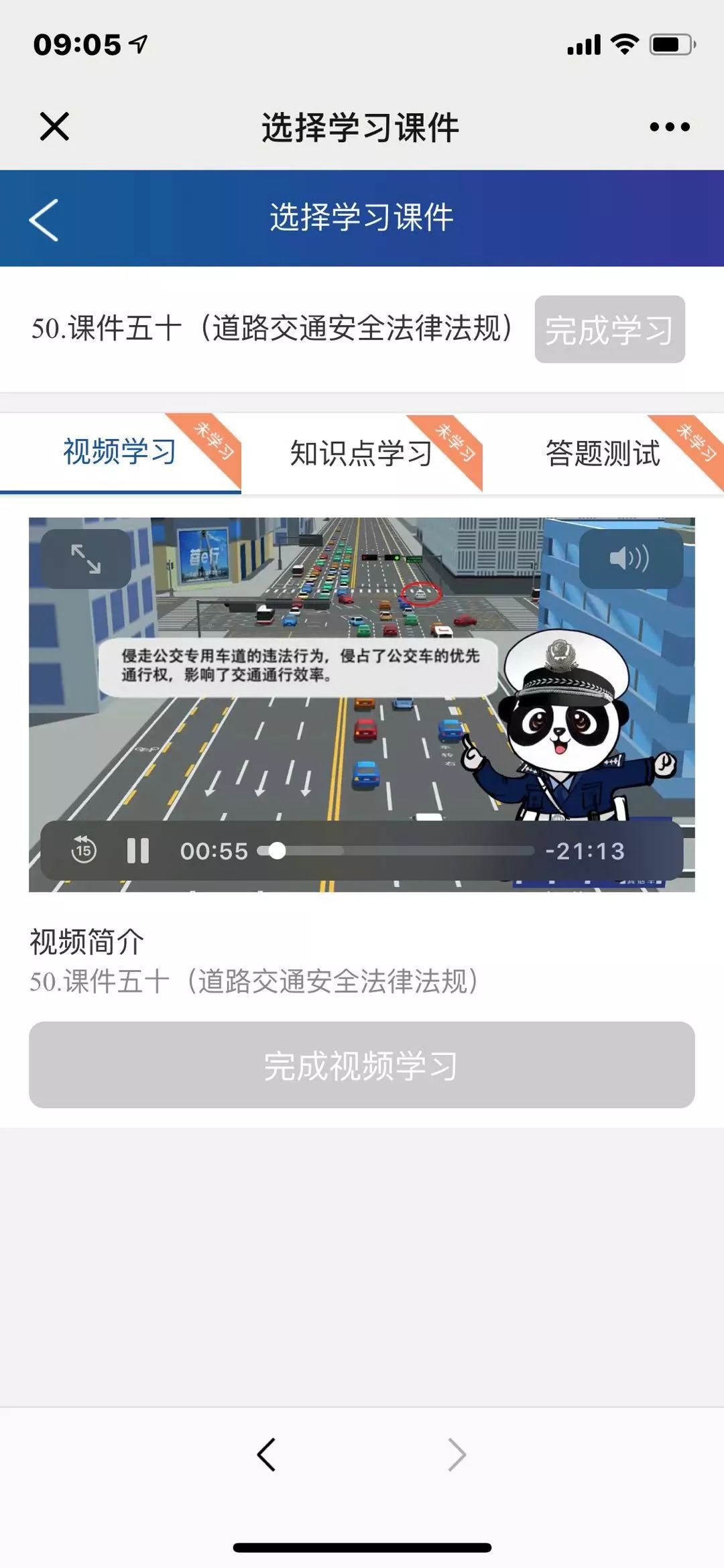Navigate back with the bottom browser arrow
The width and height of the screenshot is (724, 1568).
266,1455
